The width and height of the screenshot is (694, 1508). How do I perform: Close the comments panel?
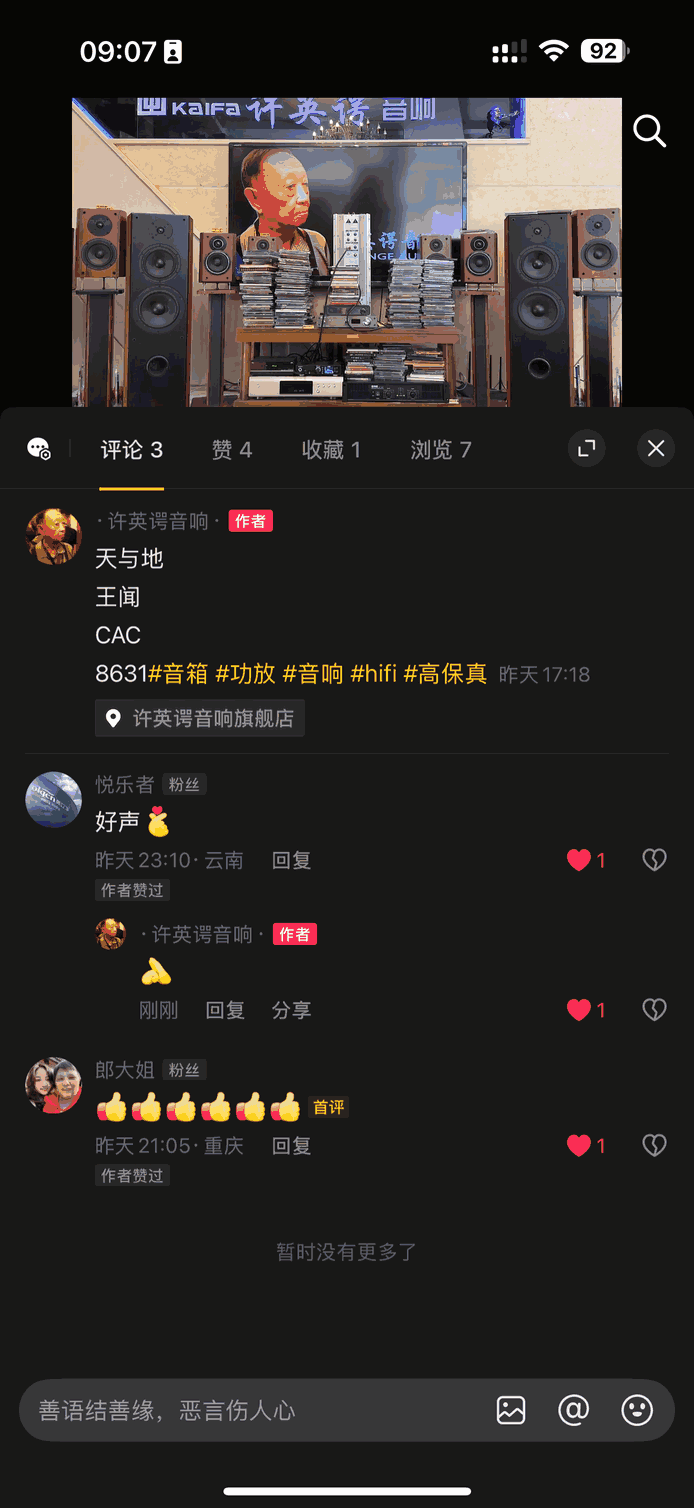656,449
